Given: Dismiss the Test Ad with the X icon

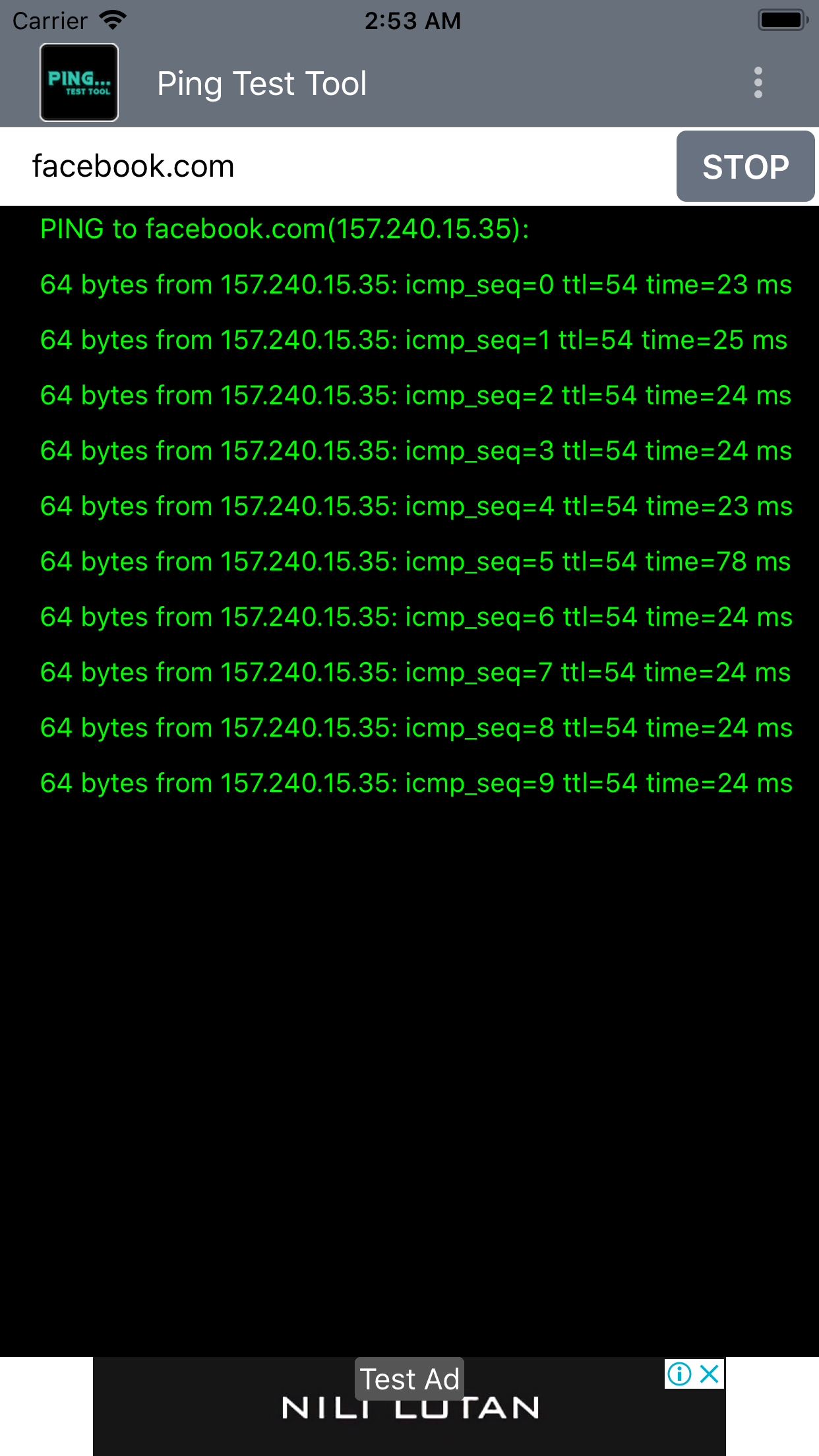Looking at the screenshot, I should [x=710, y=1375].
